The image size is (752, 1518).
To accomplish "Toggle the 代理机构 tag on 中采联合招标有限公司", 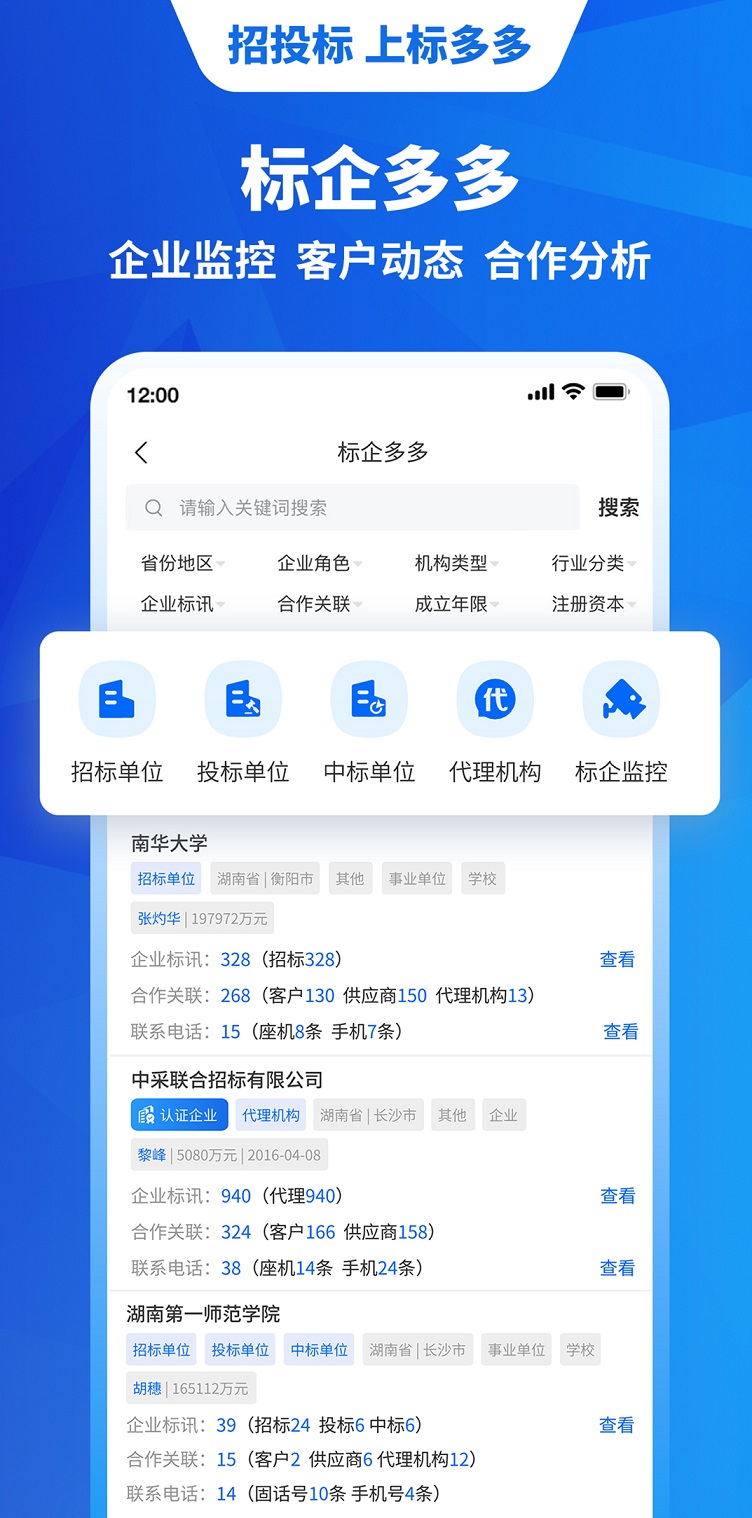I will click(x=270, y=1114).
